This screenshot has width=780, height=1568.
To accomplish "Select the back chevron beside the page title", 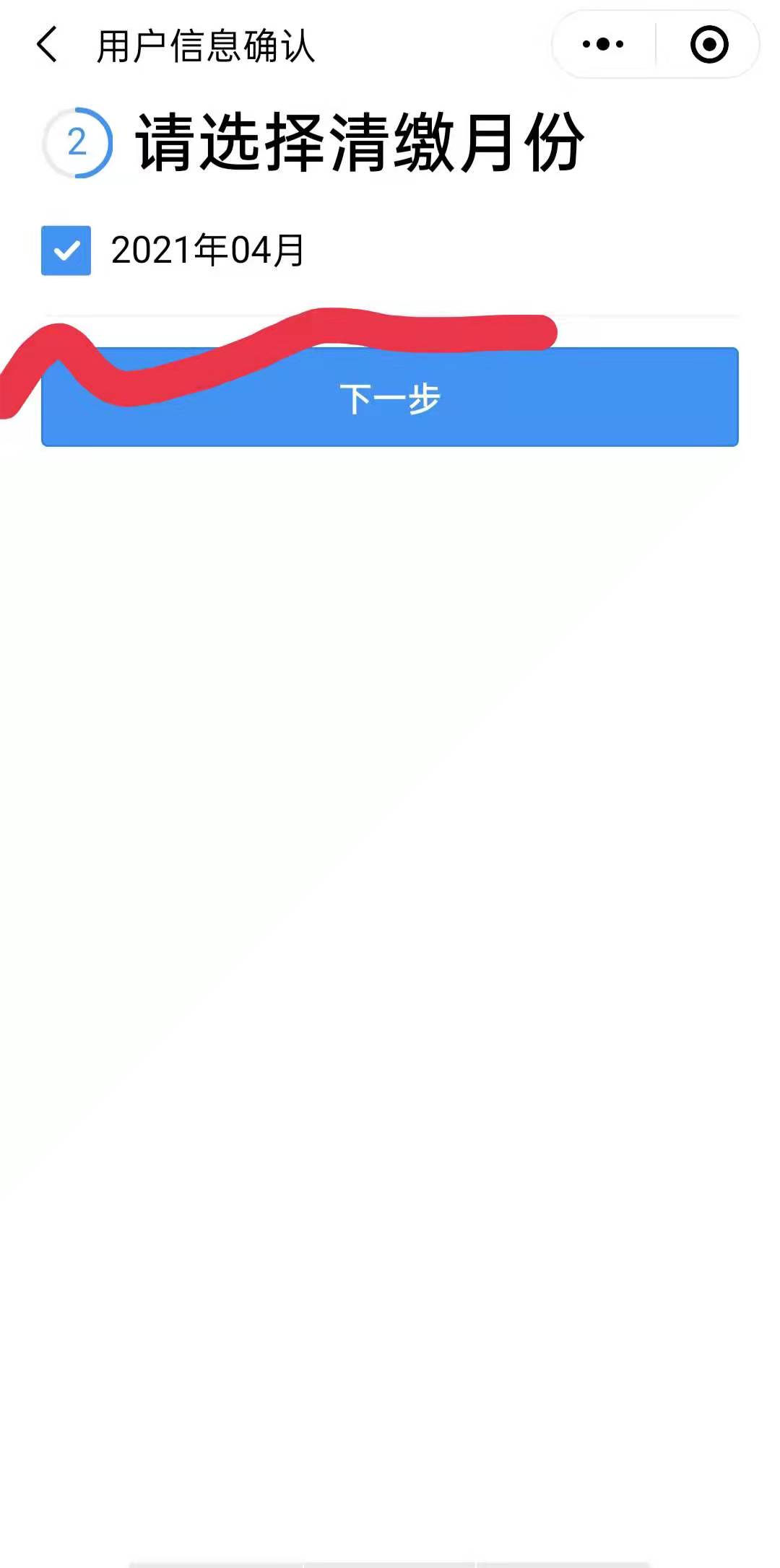I will [x=45, y=45].
